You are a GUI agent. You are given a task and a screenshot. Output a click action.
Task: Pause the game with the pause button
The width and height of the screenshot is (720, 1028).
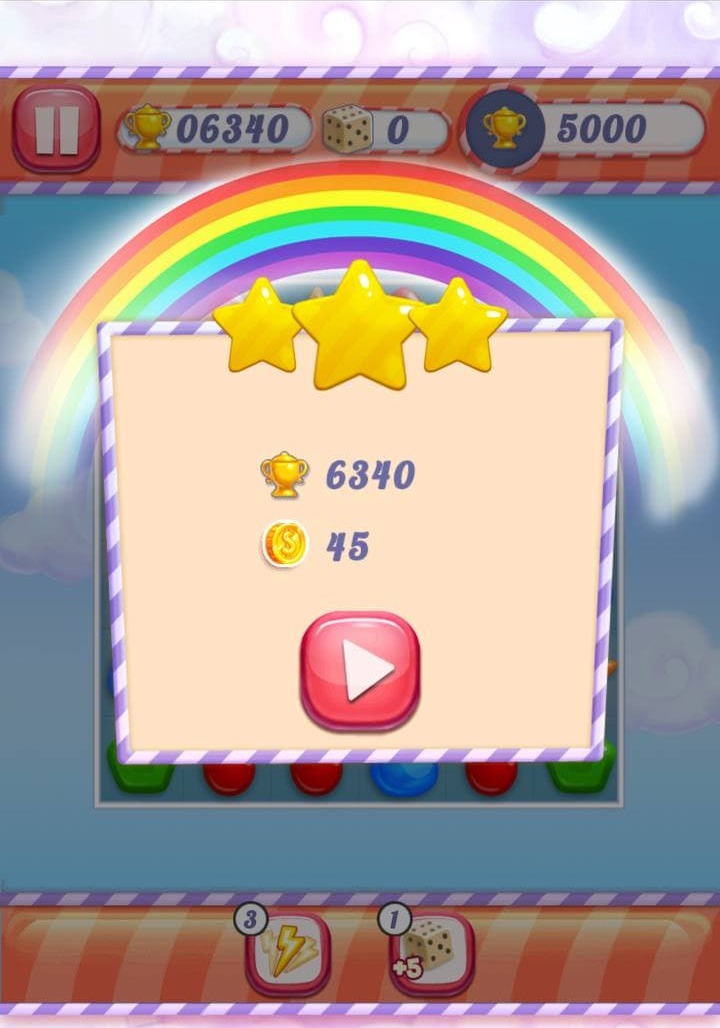[x=56, y=129]
